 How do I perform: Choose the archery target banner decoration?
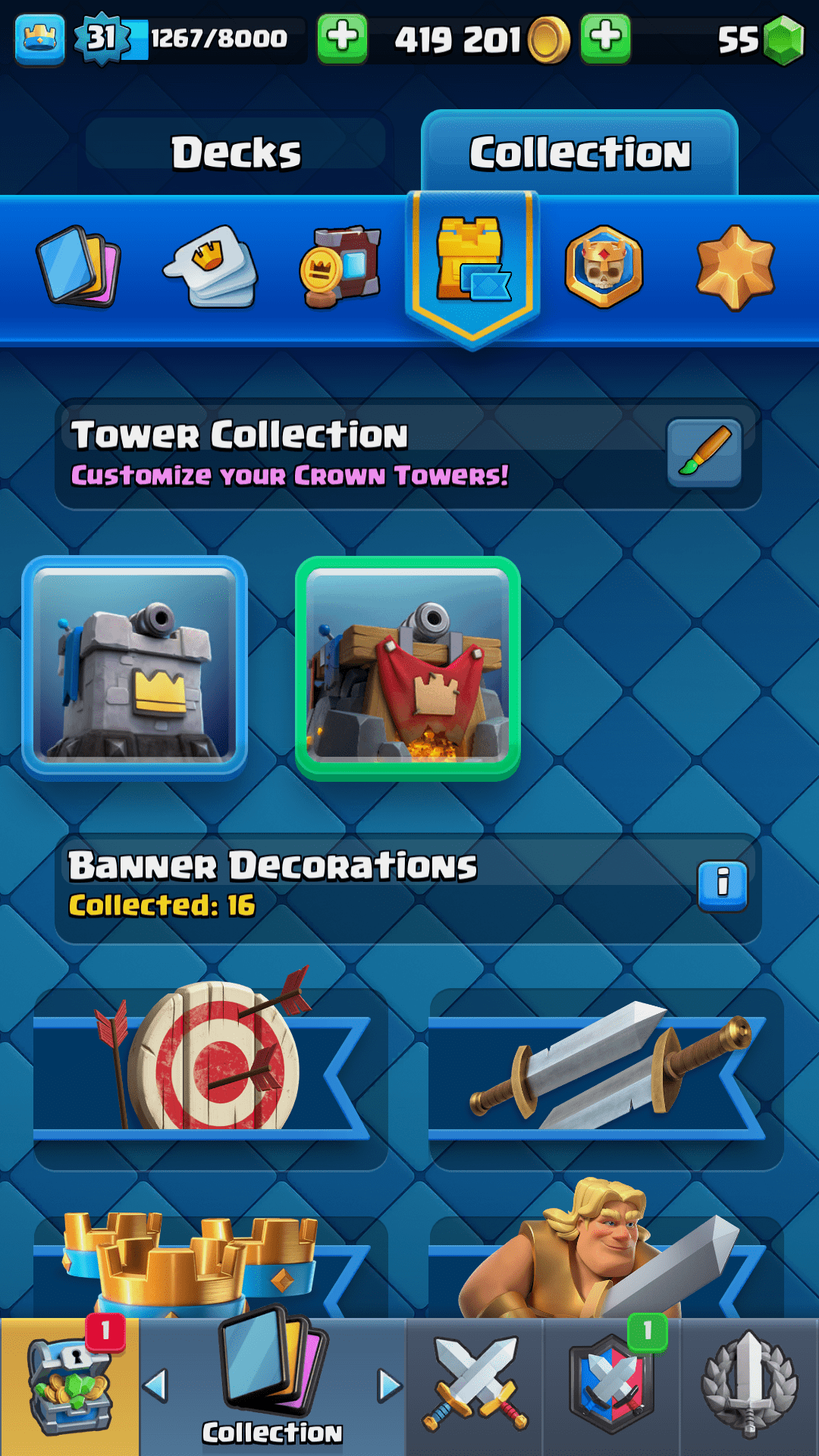pos(210,1065)
